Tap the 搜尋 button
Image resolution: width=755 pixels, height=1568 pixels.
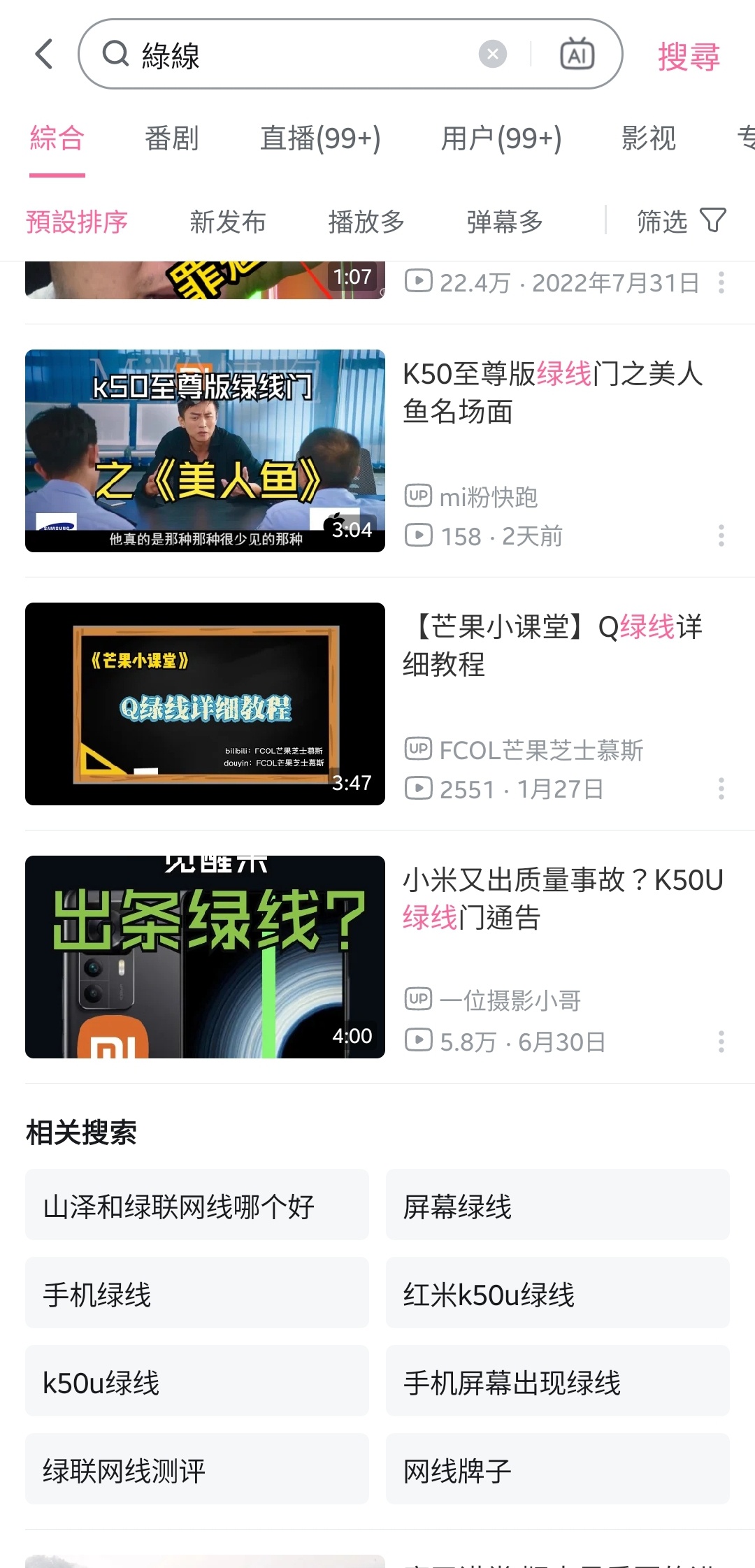(x=689, y=56)
